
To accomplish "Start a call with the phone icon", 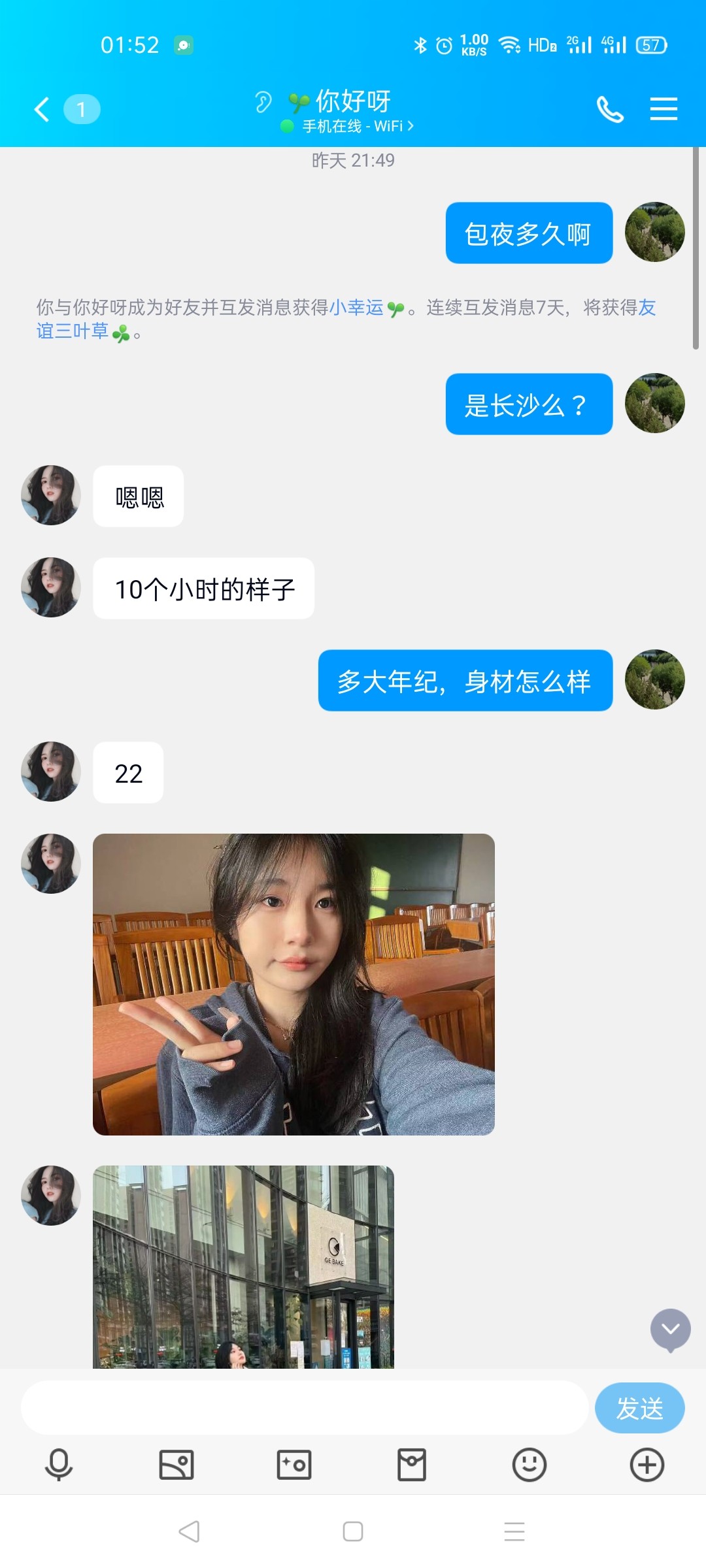I will pos(611,108).
